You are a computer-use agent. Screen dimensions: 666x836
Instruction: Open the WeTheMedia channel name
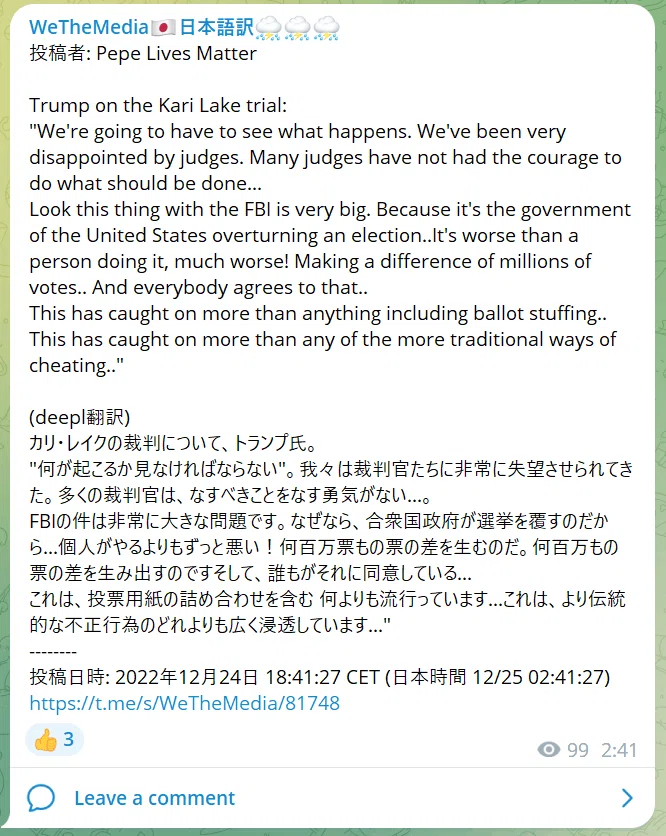coord(184,27)
